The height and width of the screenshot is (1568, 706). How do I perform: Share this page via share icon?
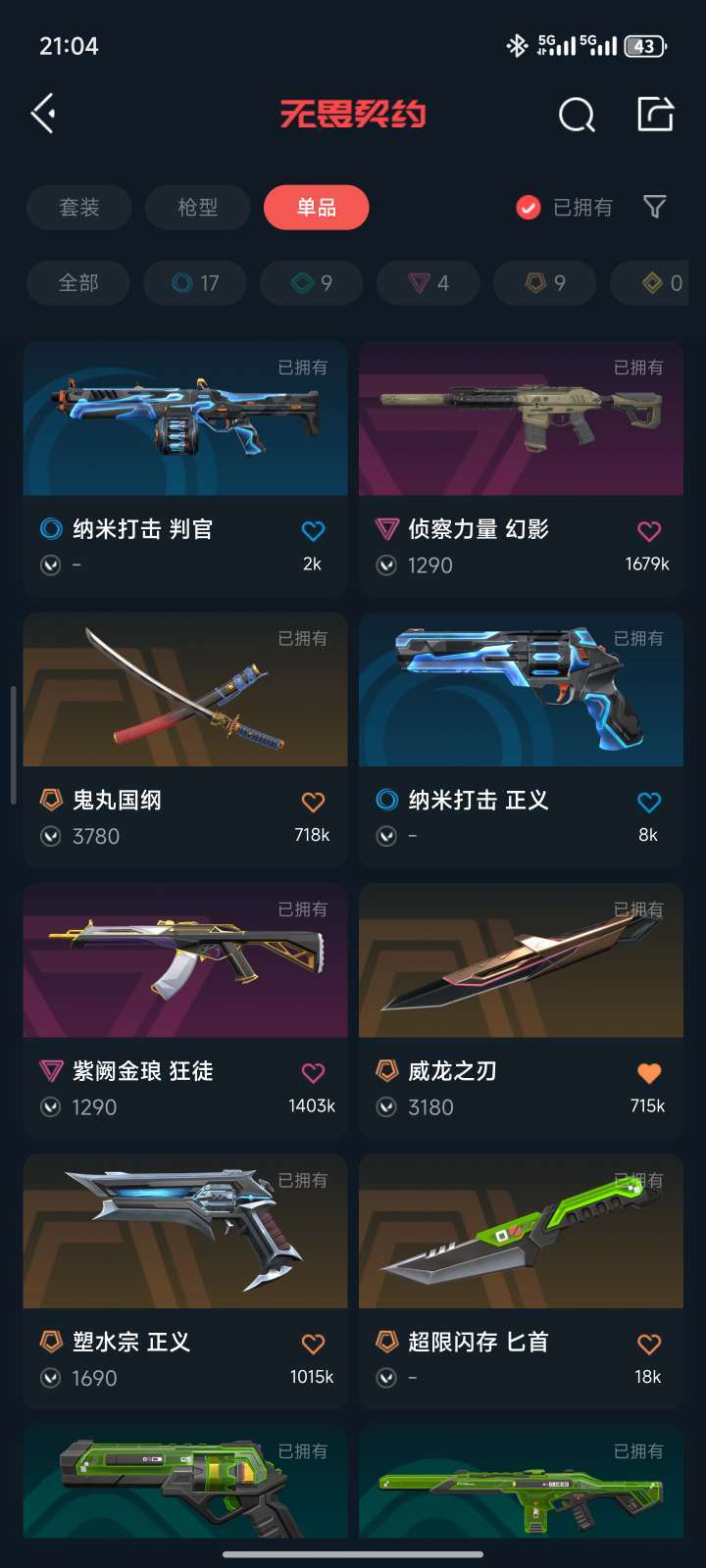tap(655, 114)
